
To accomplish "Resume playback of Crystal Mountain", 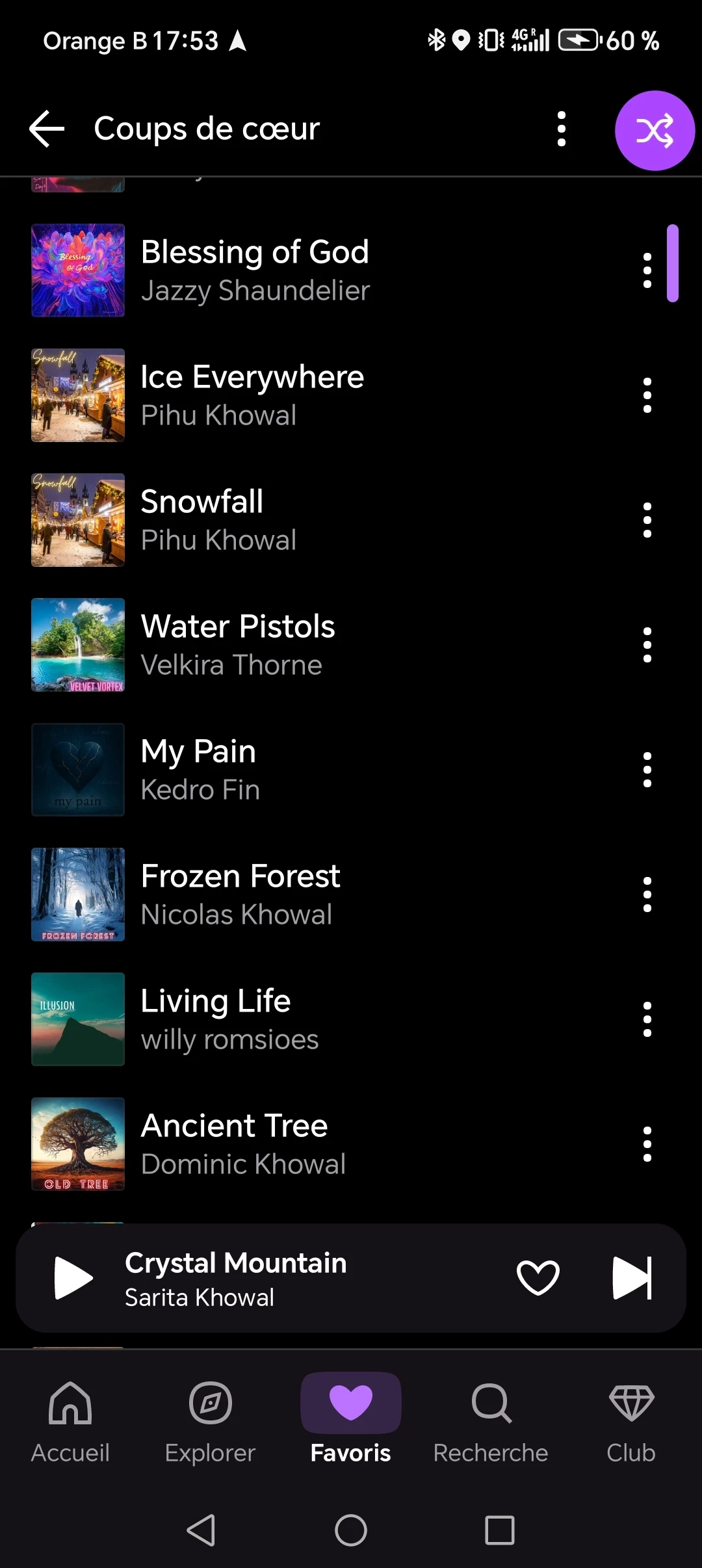I will [x=73, y=1277].
